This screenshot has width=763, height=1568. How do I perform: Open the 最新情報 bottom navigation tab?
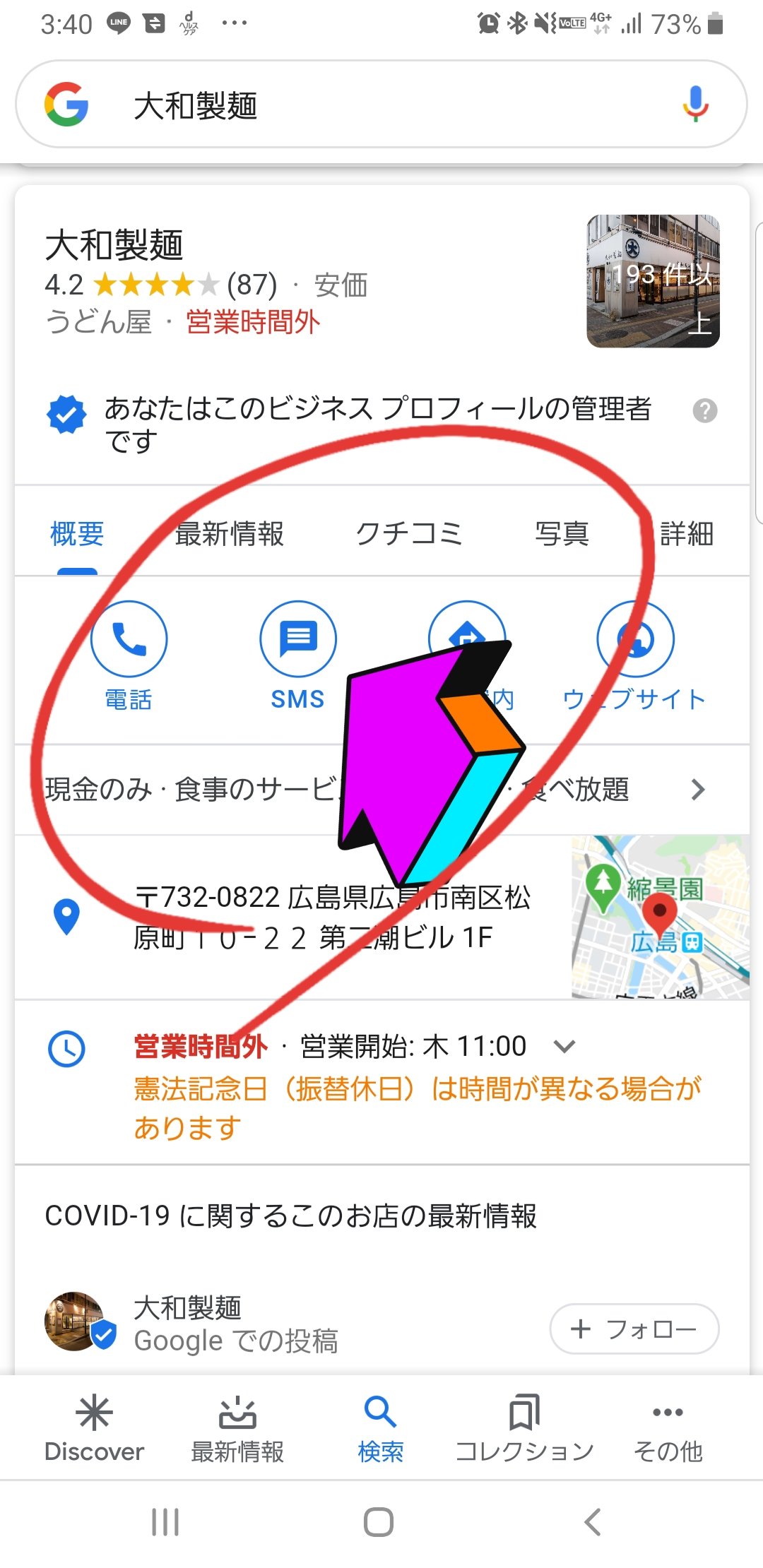(237, 1428)
